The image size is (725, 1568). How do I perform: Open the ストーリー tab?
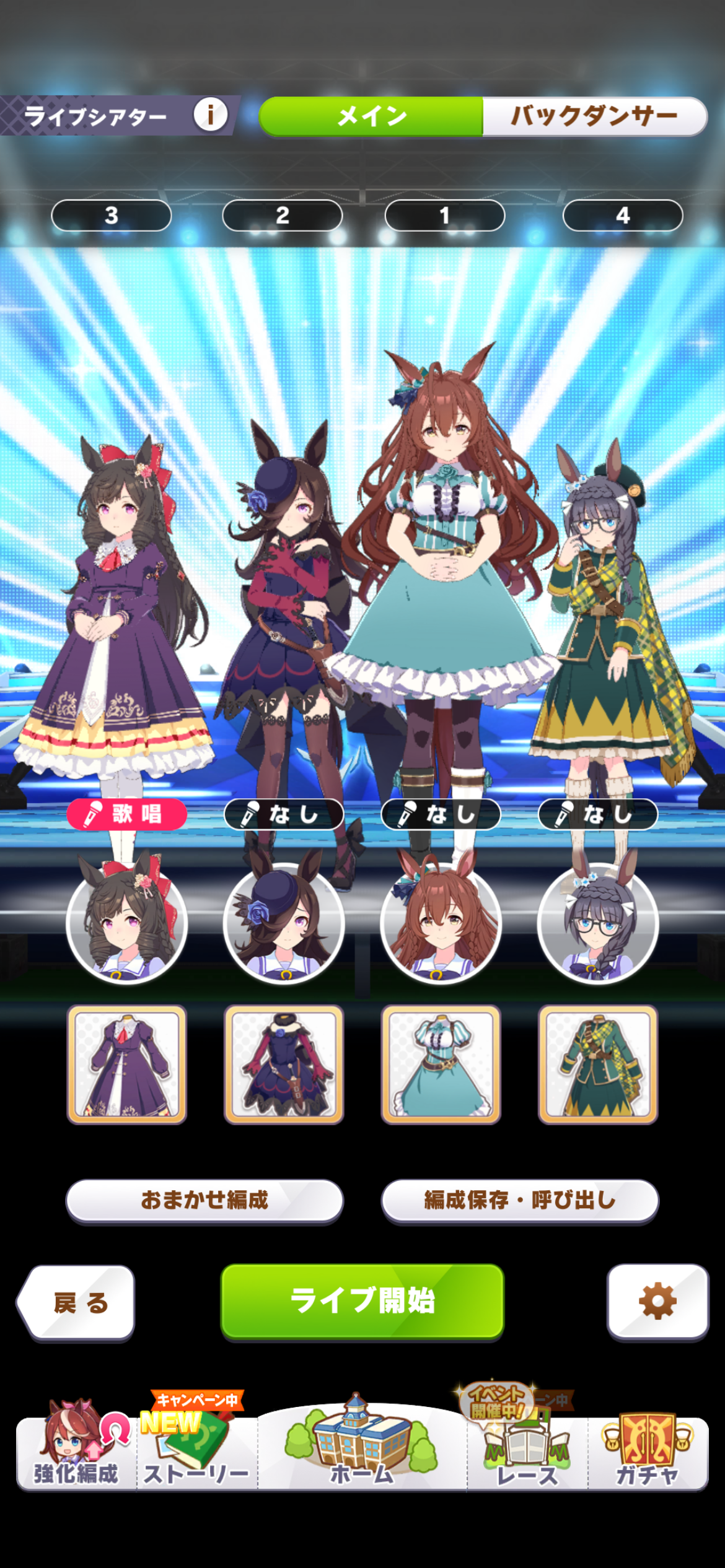(196, 1452)
